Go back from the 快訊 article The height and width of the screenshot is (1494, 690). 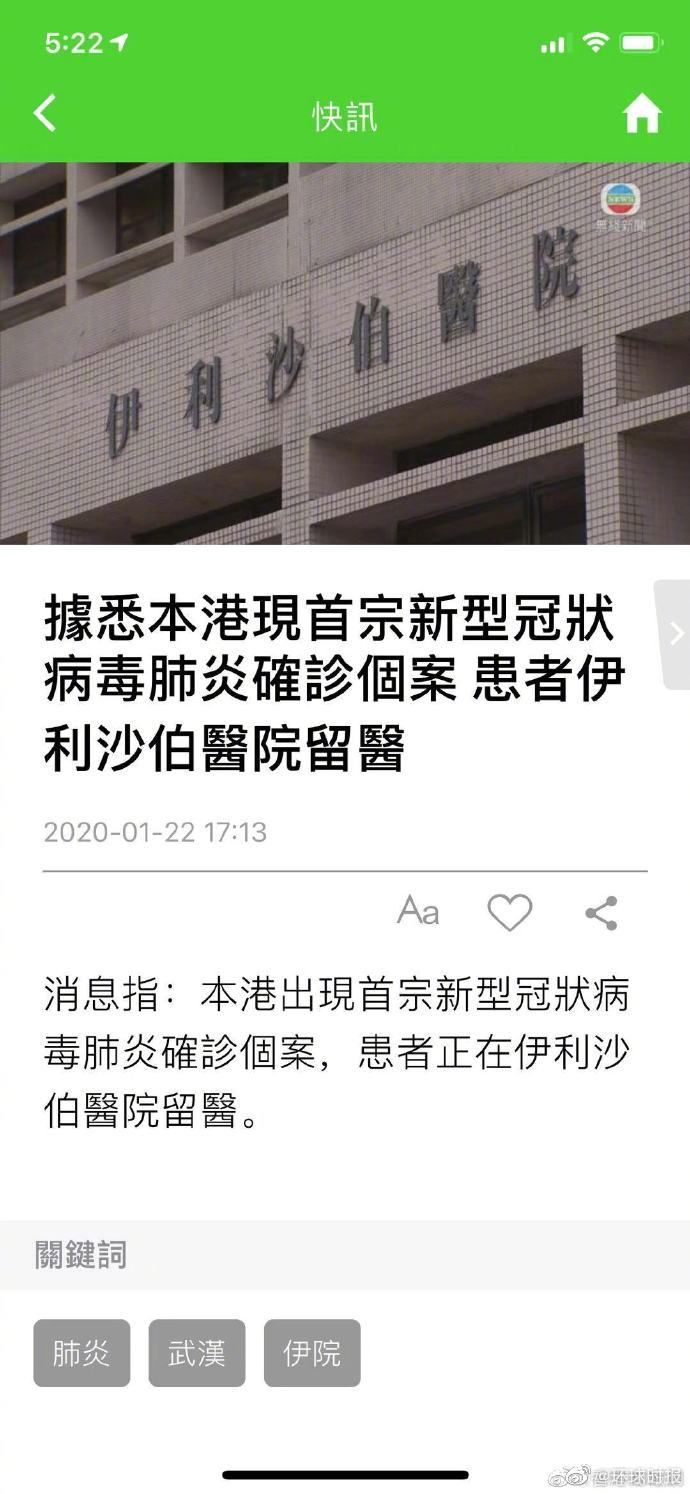pos(45,114)
